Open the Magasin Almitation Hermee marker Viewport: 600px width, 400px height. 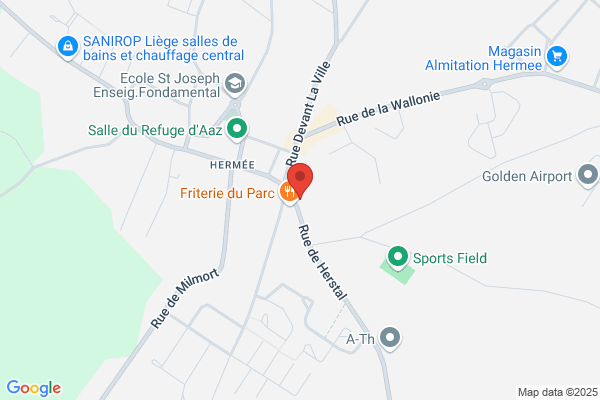557,57
